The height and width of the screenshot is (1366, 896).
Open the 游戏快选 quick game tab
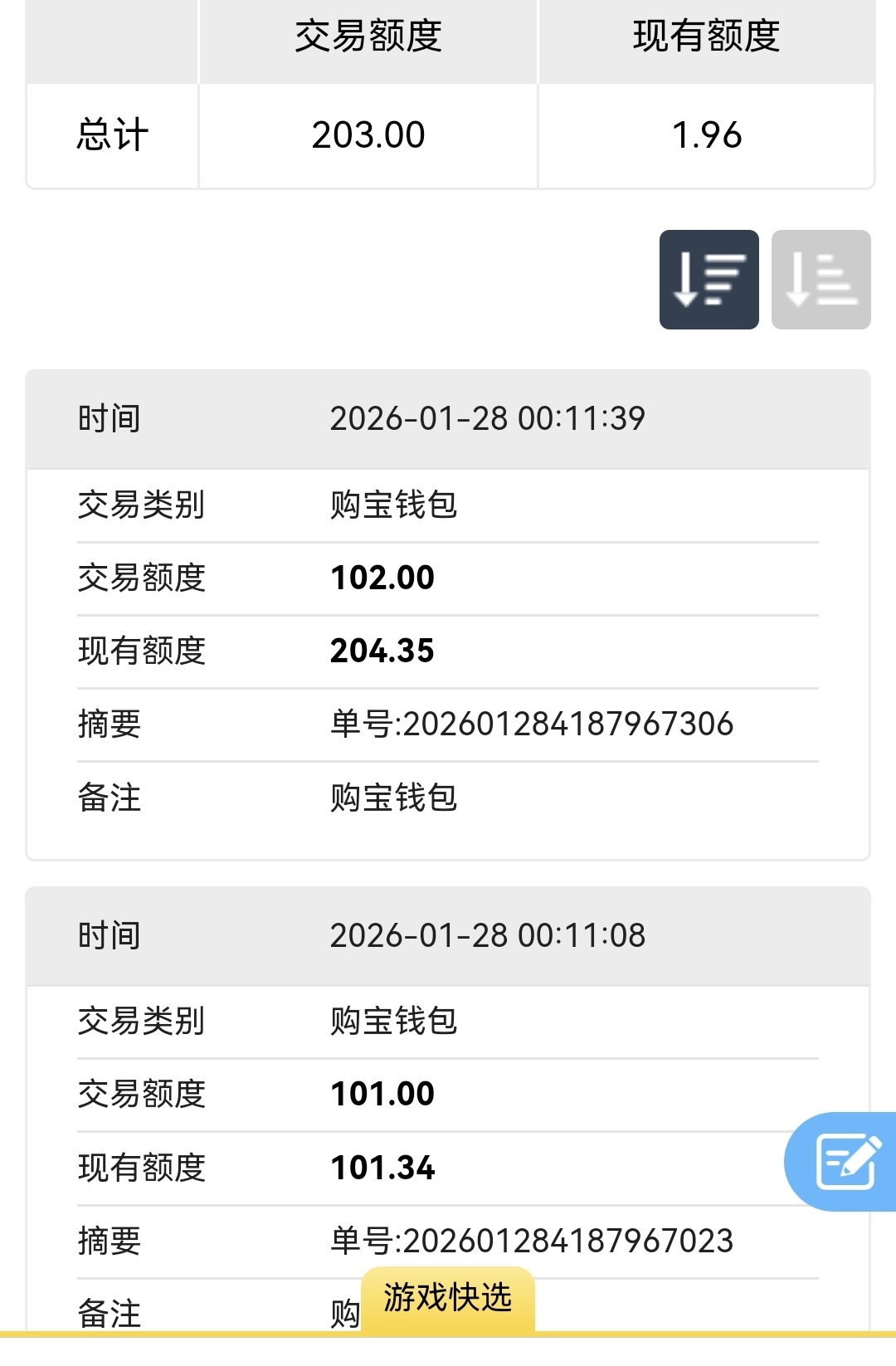448,1298
